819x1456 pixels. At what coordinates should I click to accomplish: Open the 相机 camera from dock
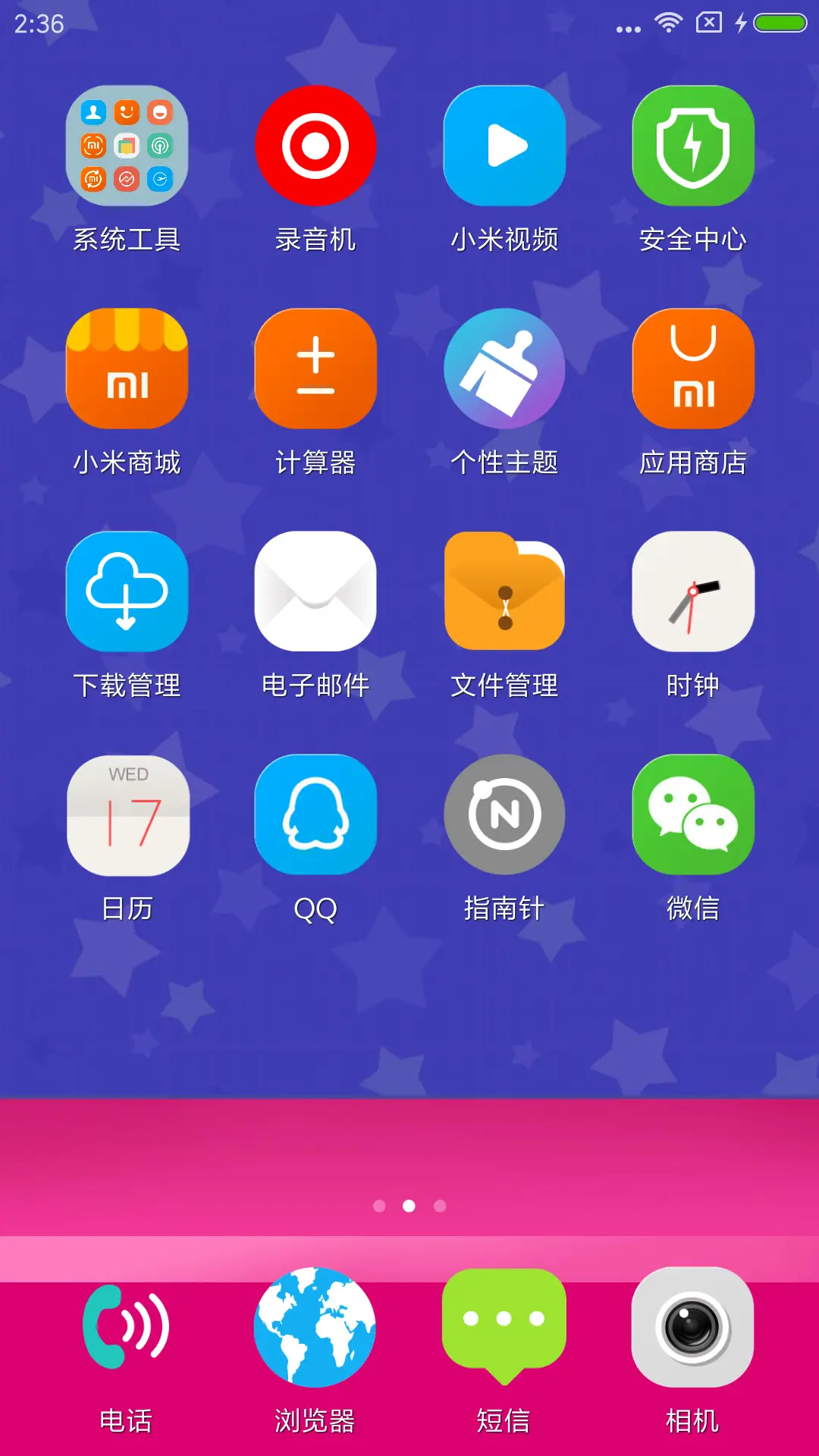[693, 1327]
